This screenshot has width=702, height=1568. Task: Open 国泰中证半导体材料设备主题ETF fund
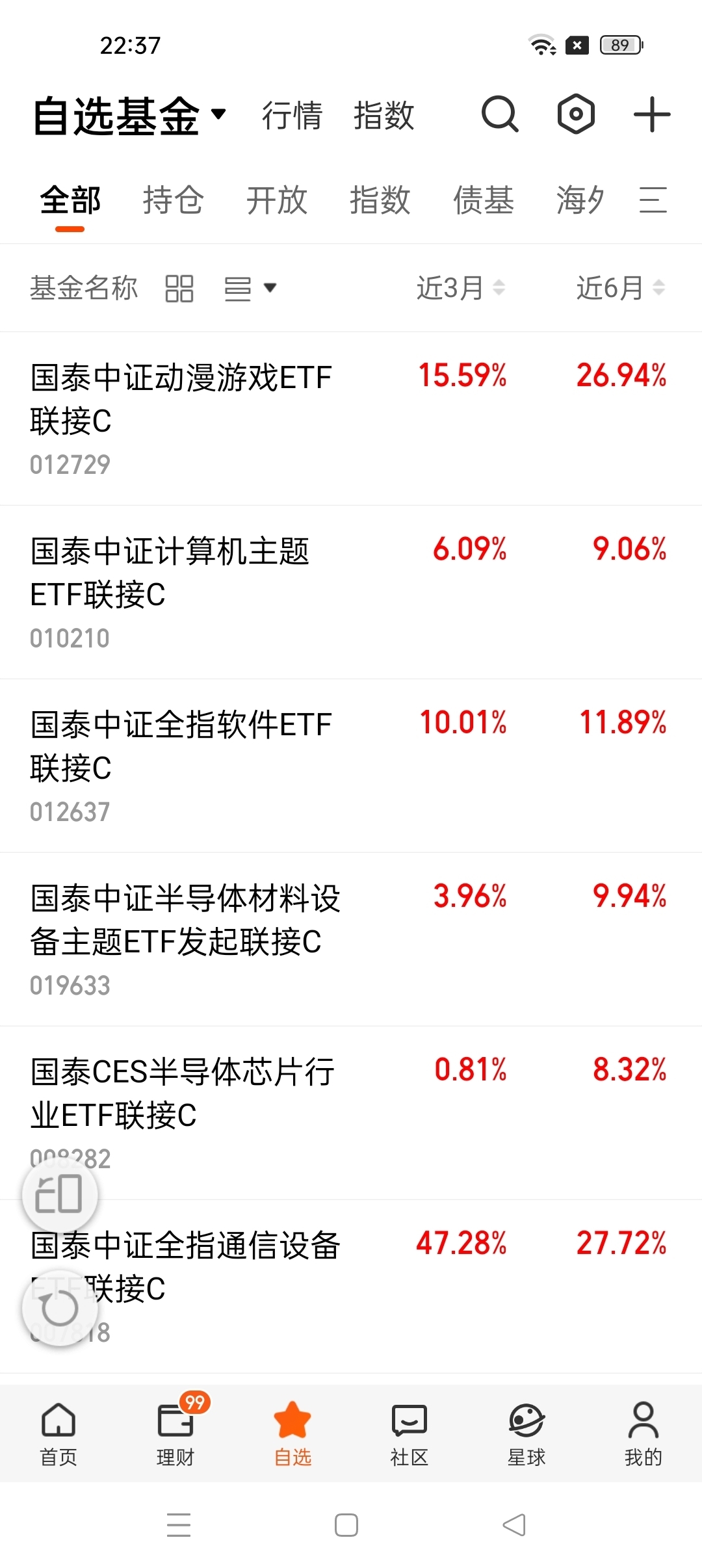click(x=351, y=939)
